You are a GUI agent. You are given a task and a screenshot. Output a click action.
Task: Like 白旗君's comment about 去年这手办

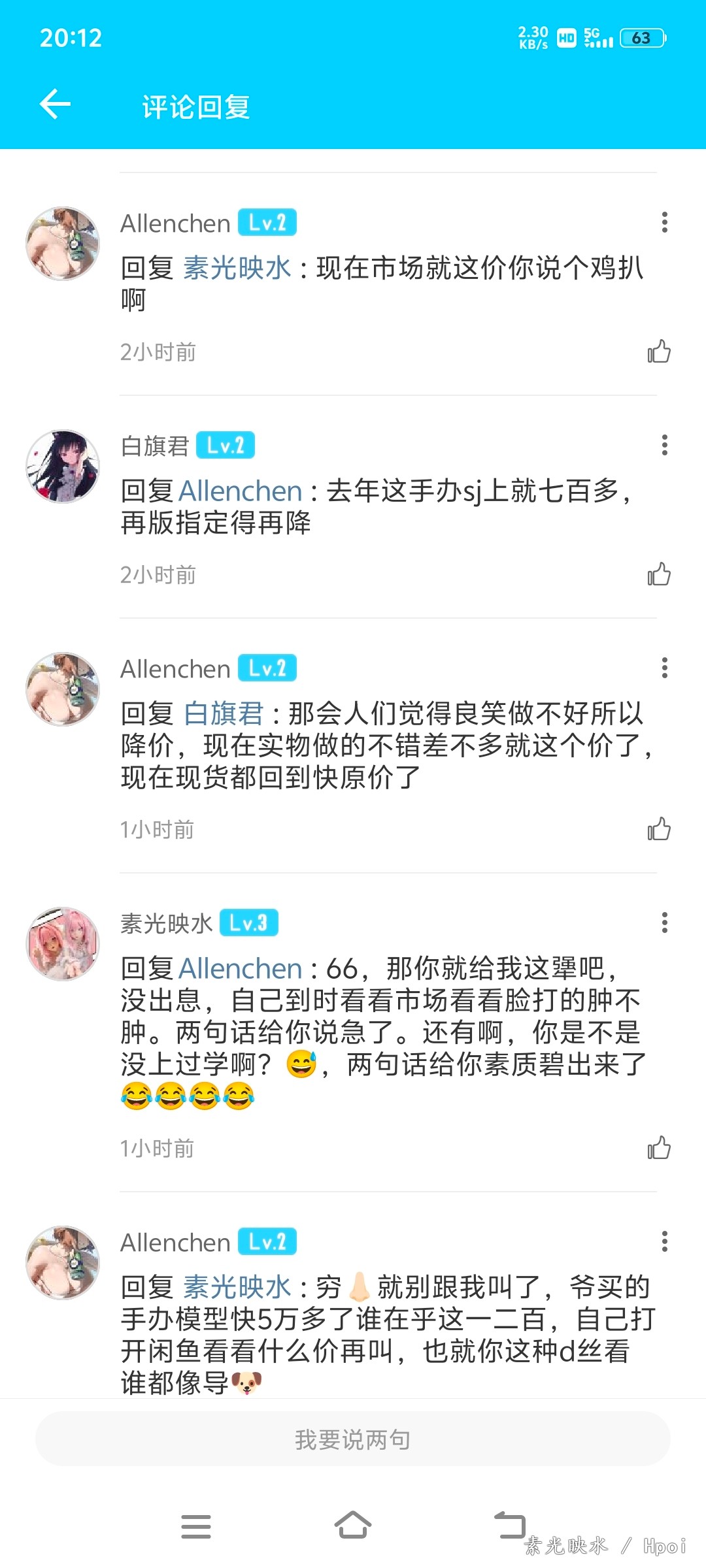(659, 574)
